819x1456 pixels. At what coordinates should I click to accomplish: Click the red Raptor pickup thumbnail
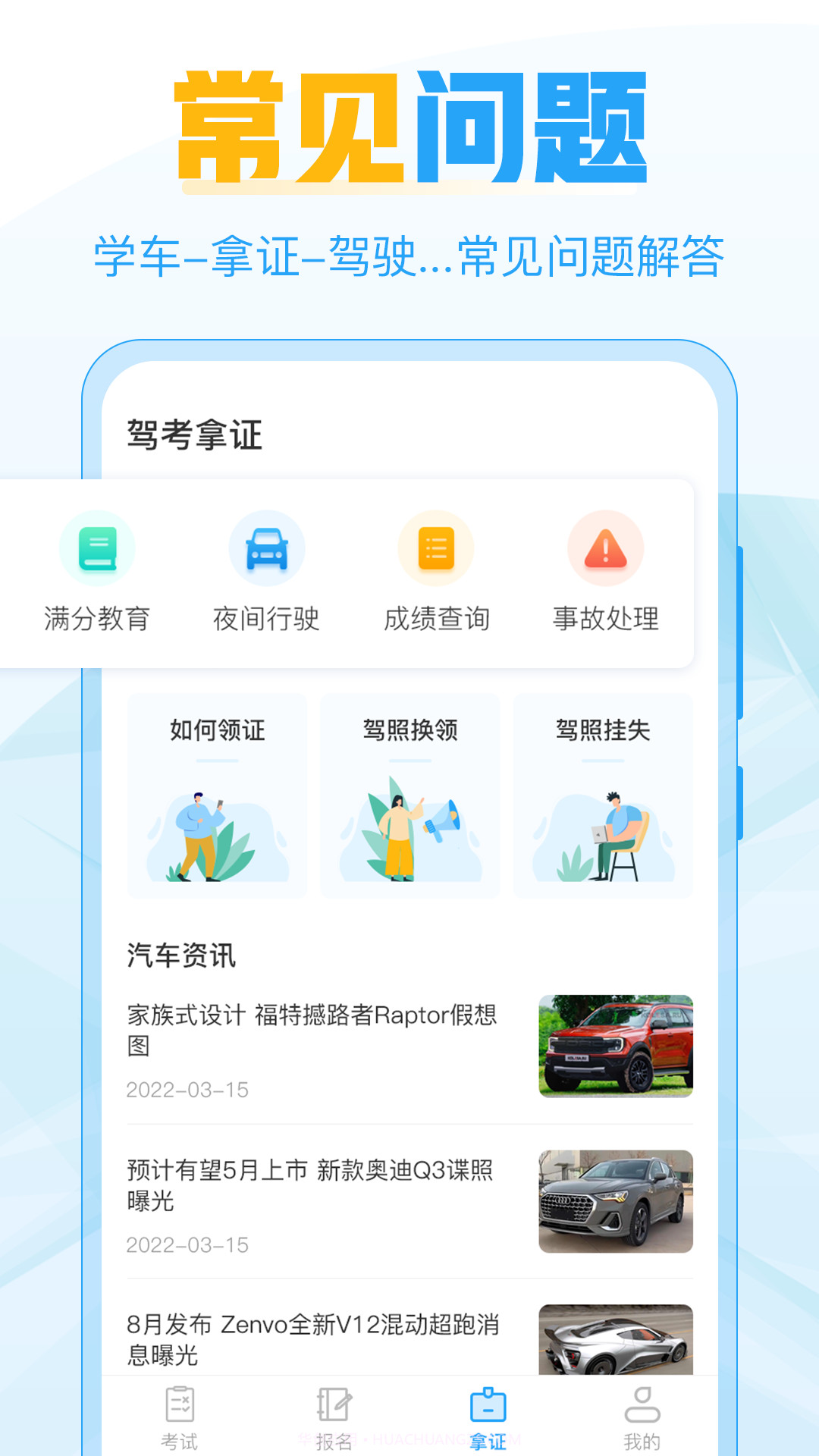click(x=616, y=1047)
